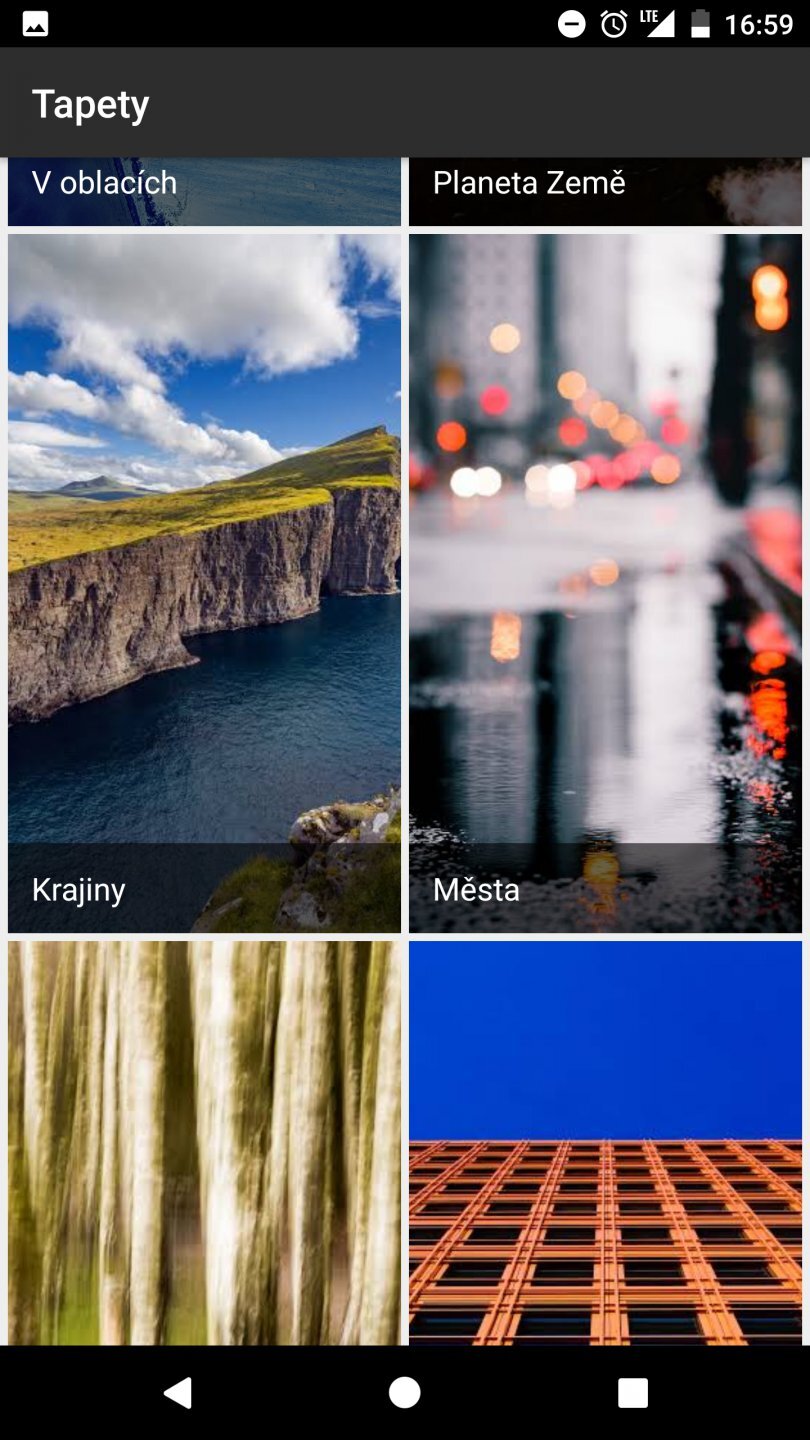Image resolution: width=810 pixels, height=1440 pixels.
Task: Open the V oblacích wallpaper category
Action: tap(204, 191)
